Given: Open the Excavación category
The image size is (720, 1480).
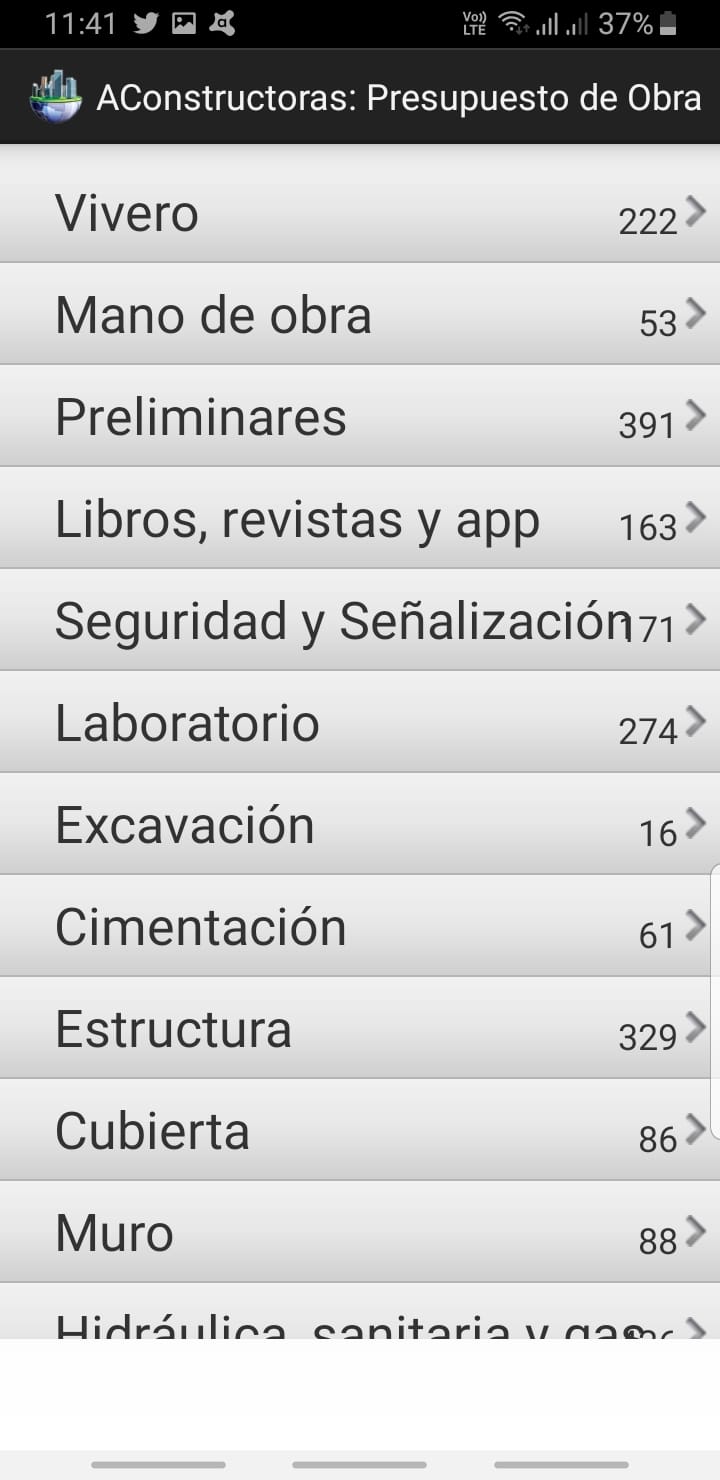Looking at the screenshot, I should point(360,824).
